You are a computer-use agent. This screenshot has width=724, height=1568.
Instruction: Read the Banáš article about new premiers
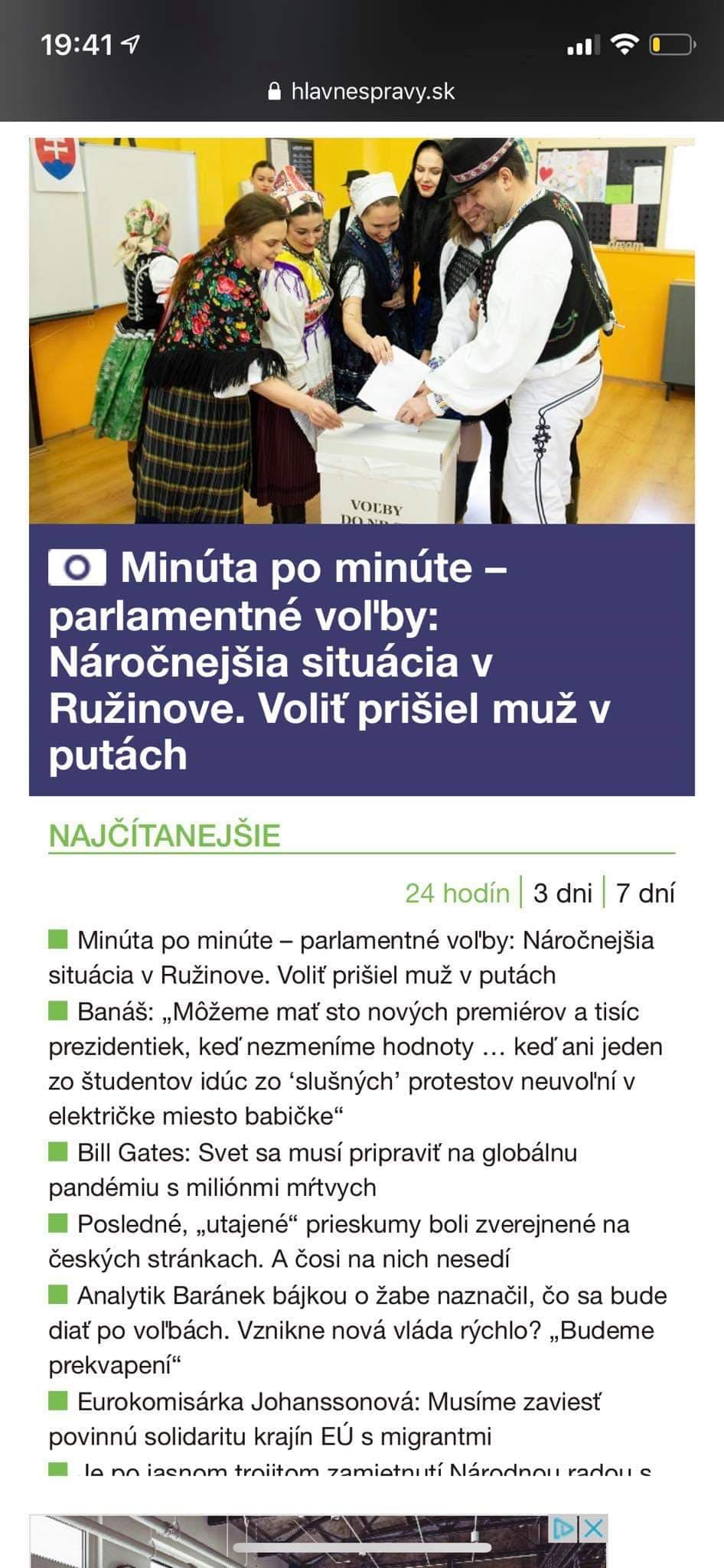pos(355,1063)
